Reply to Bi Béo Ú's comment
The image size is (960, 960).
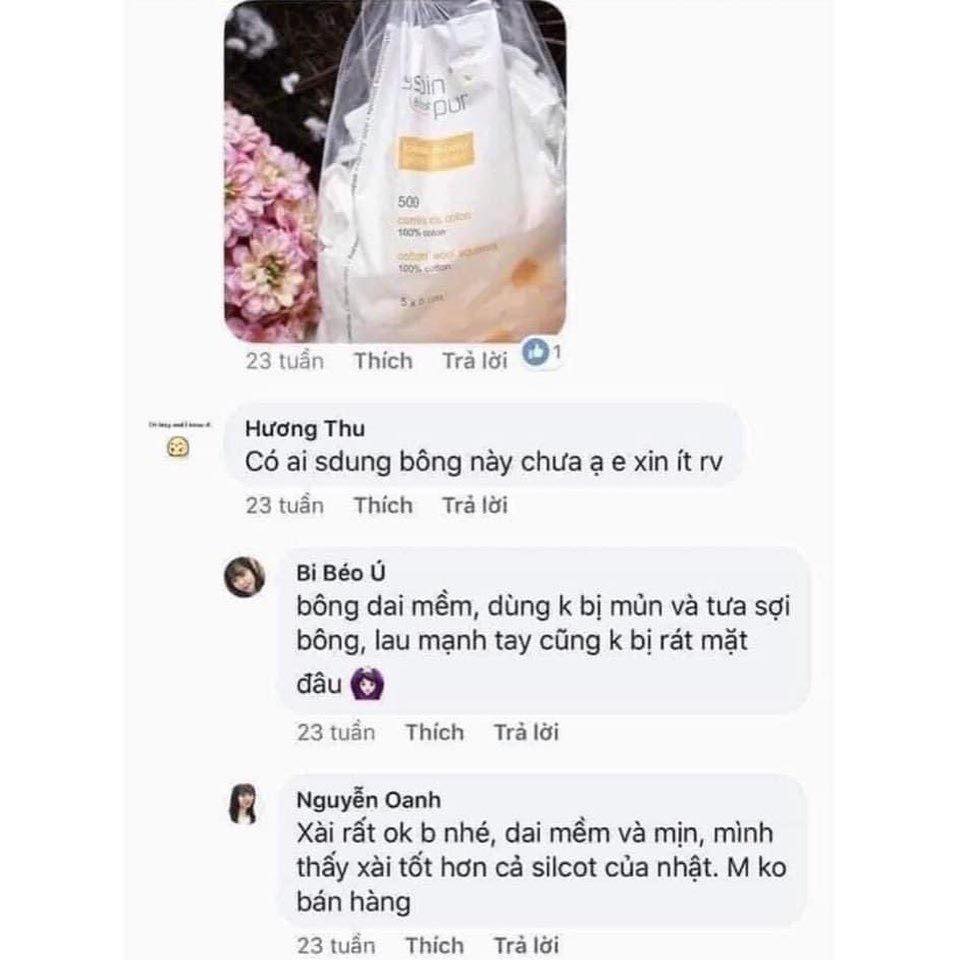[x=527, y=732]
